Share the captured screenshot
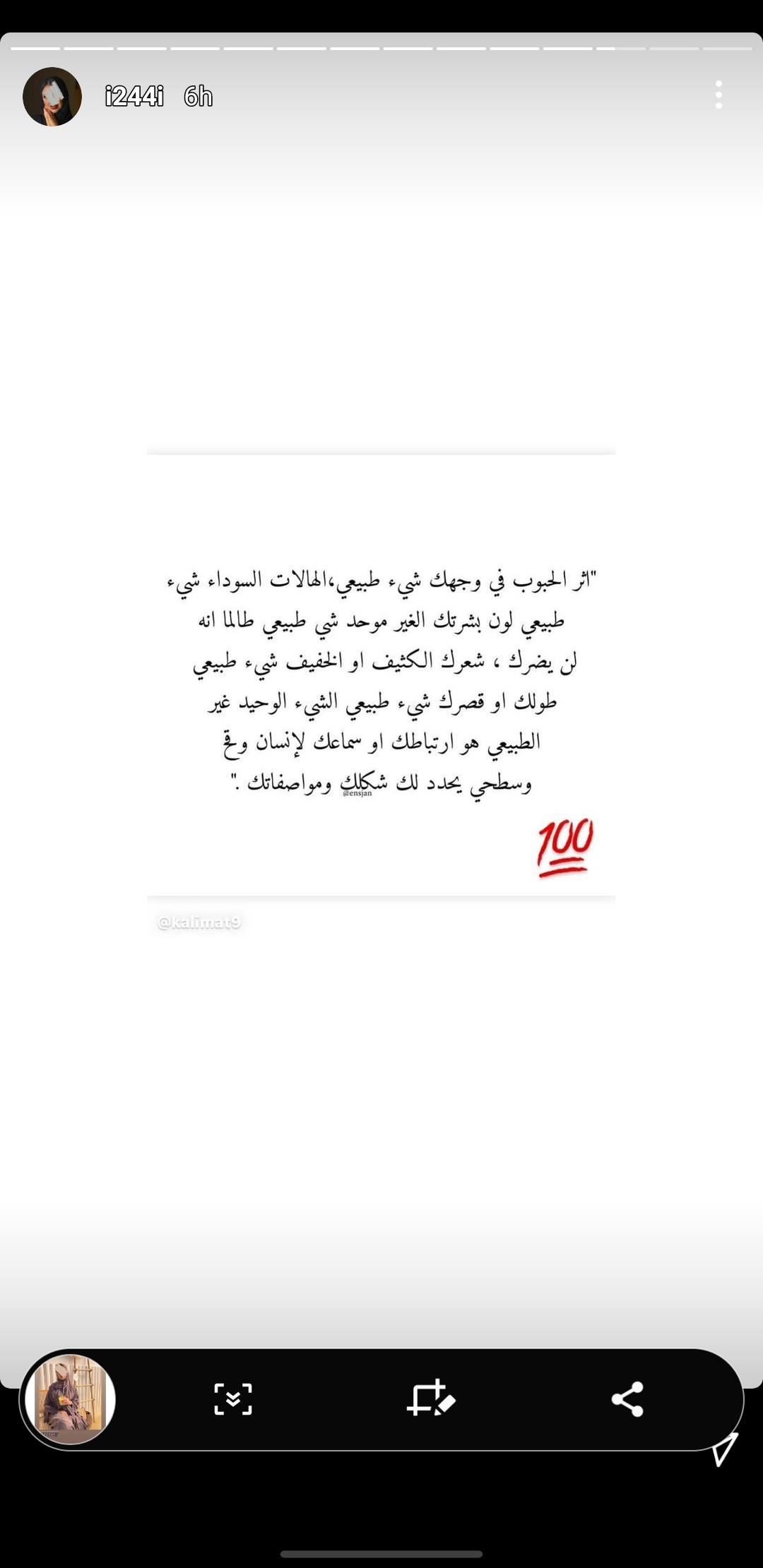This screenshot has width=763, height=1568. [x=627, y=1399]
